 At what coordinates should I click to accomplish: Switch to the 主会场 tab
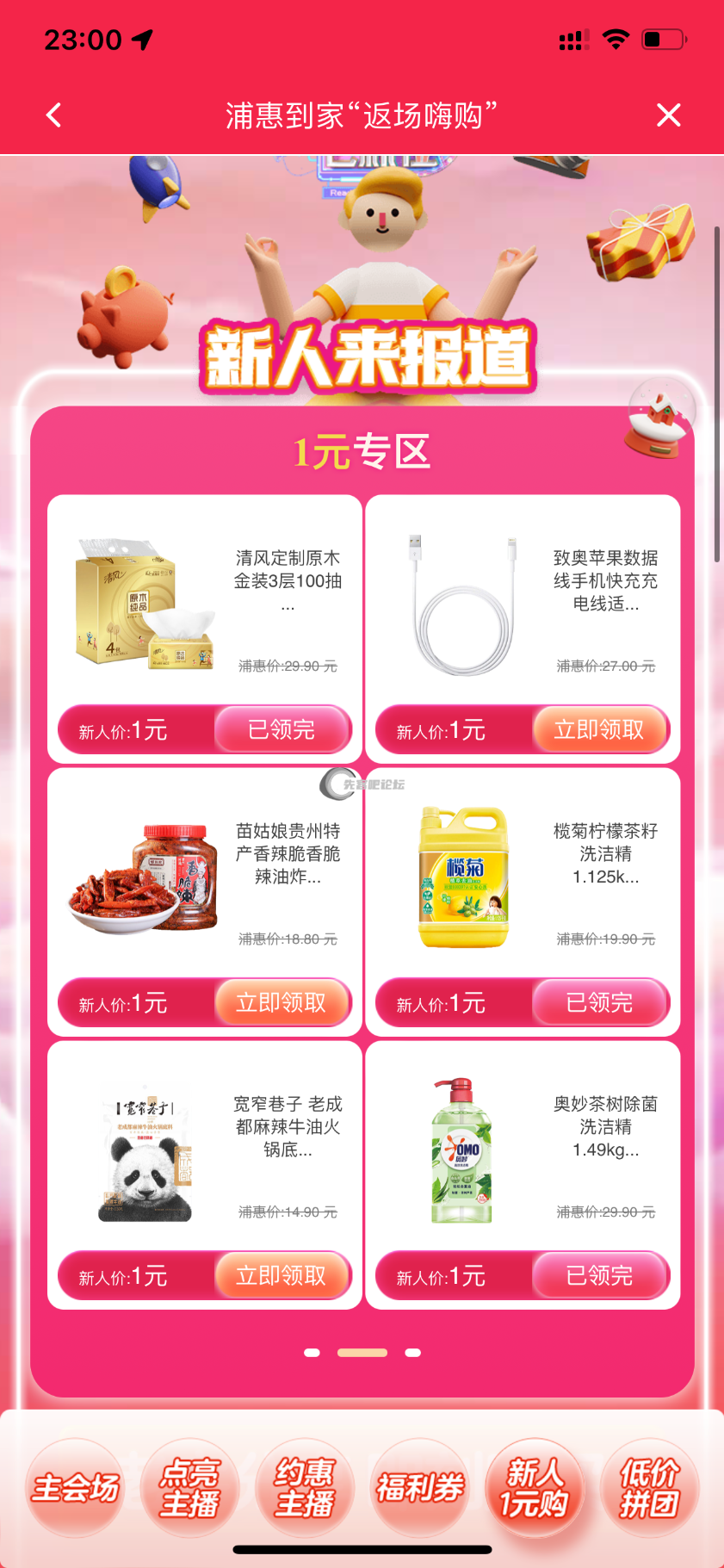[75, 1488]
